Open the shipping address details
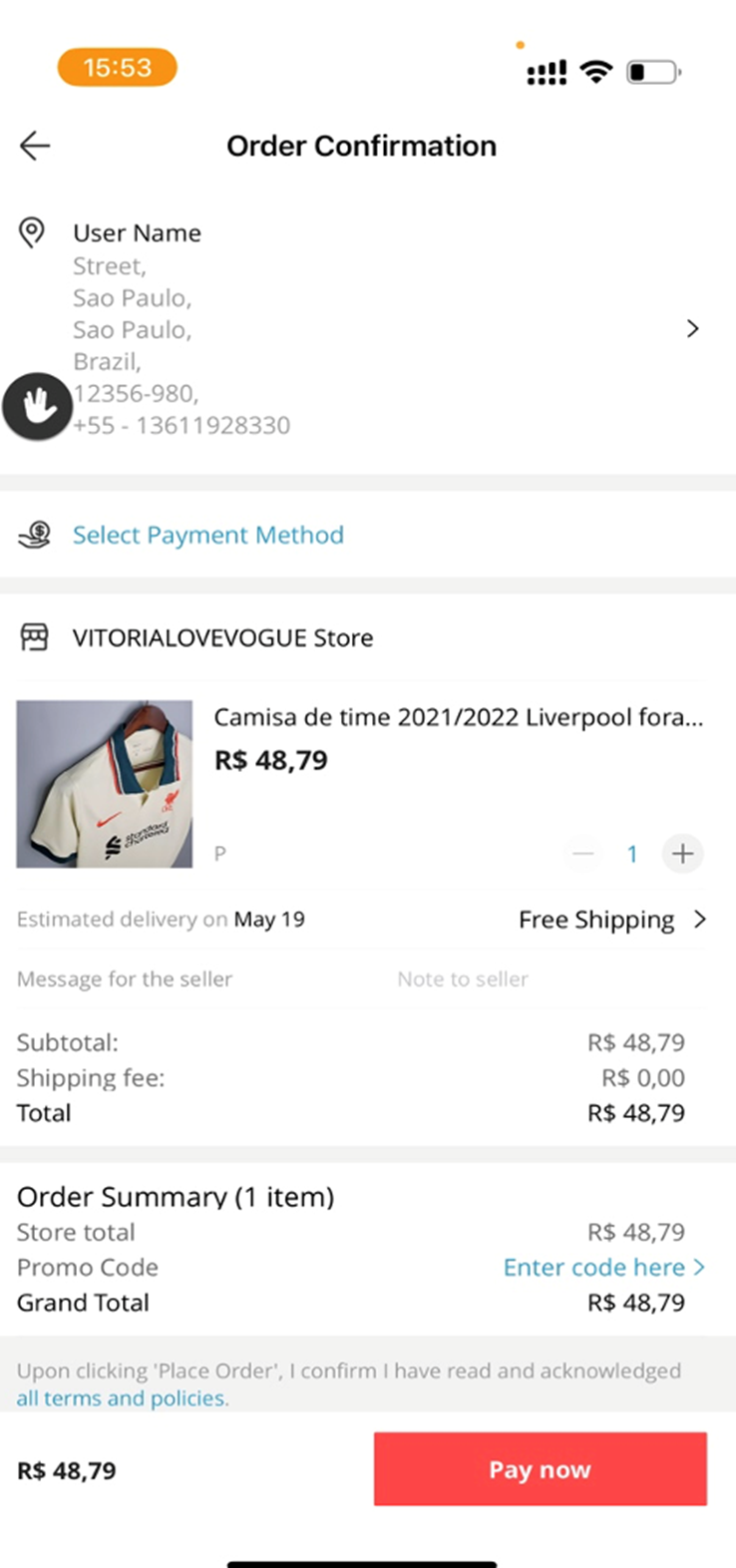The image size is (736, 1568). coord(692,329)
